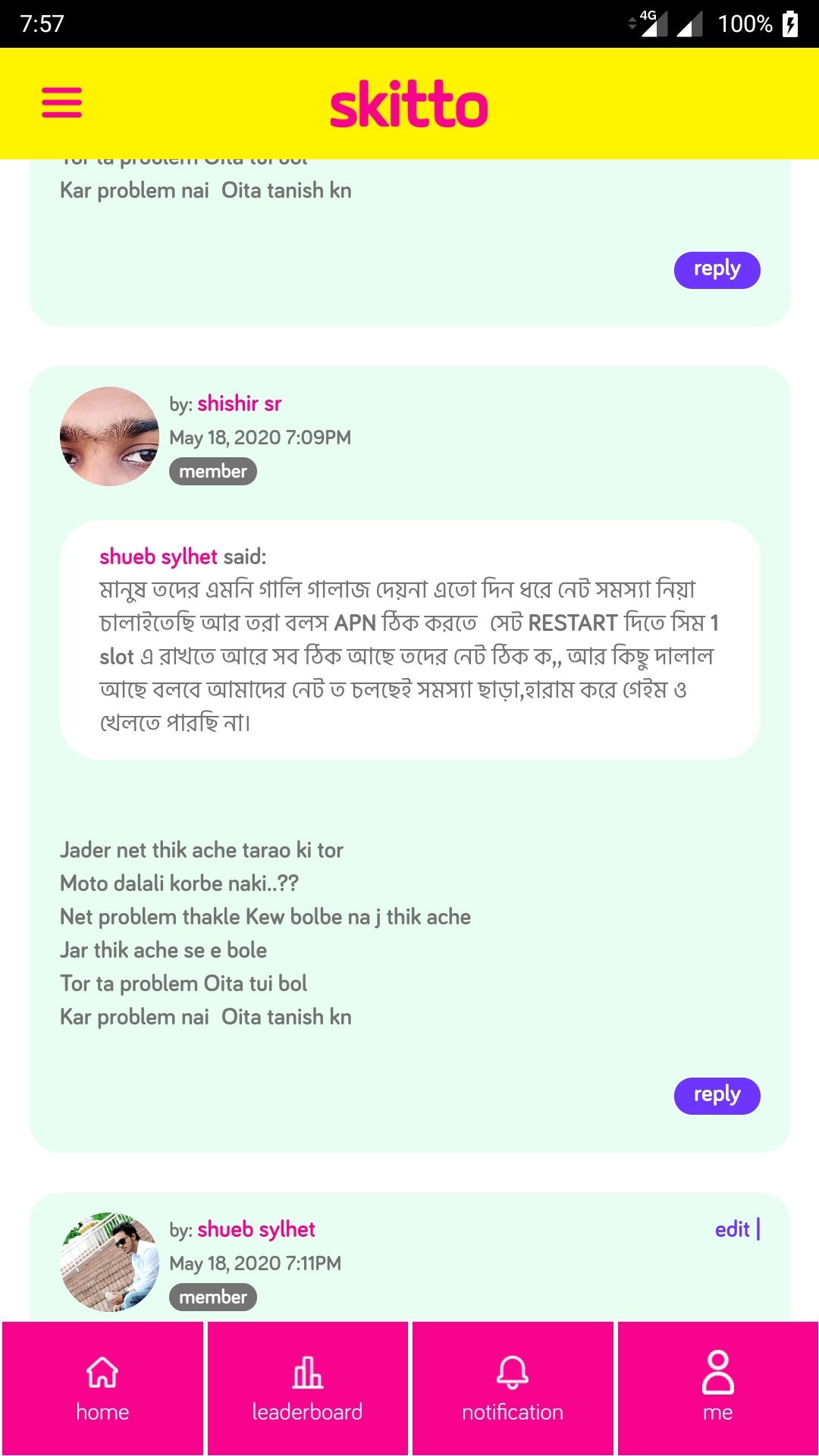
Task: Tap reply on the partially visible top post
Action: (717, 269)
